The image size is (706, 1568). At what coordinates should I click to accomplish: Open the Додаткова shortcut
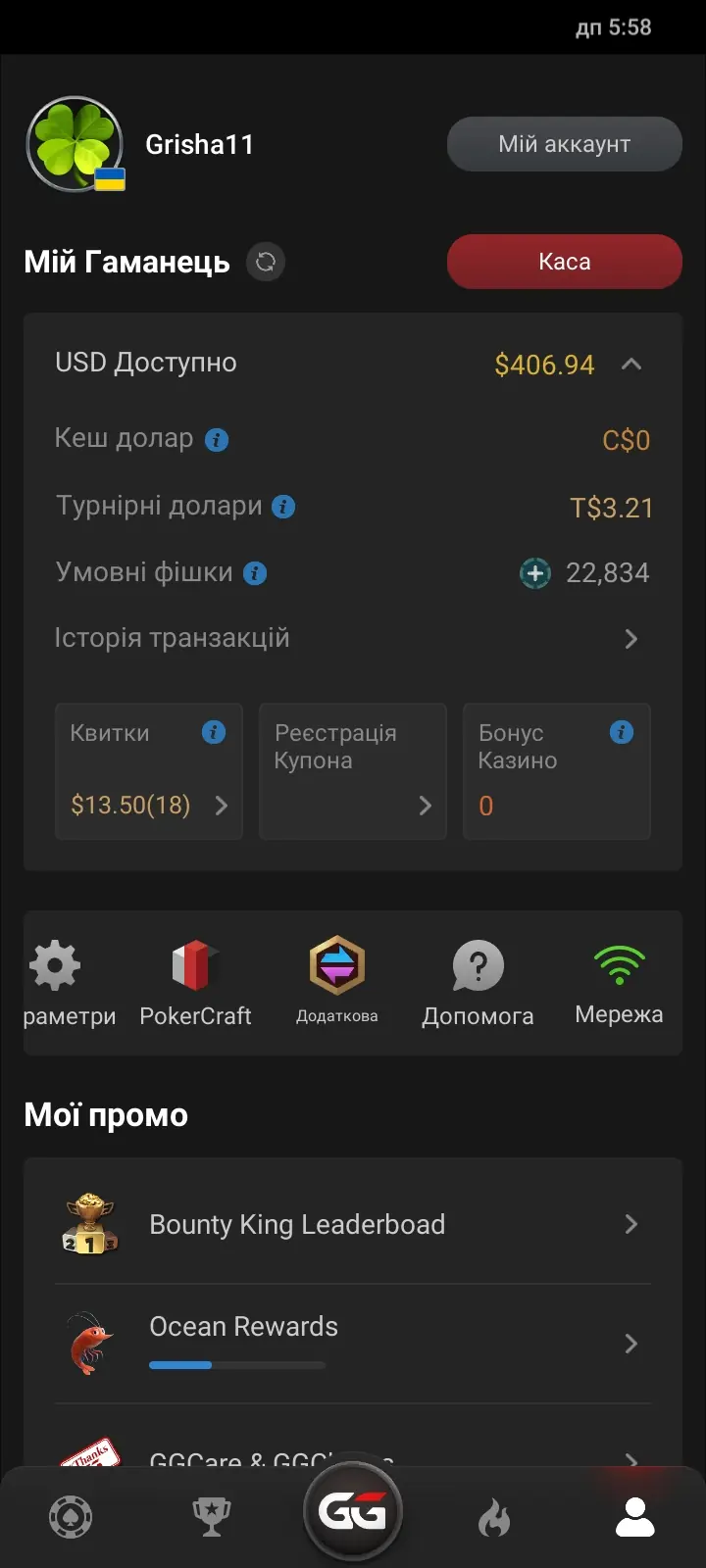coord(337,982)
